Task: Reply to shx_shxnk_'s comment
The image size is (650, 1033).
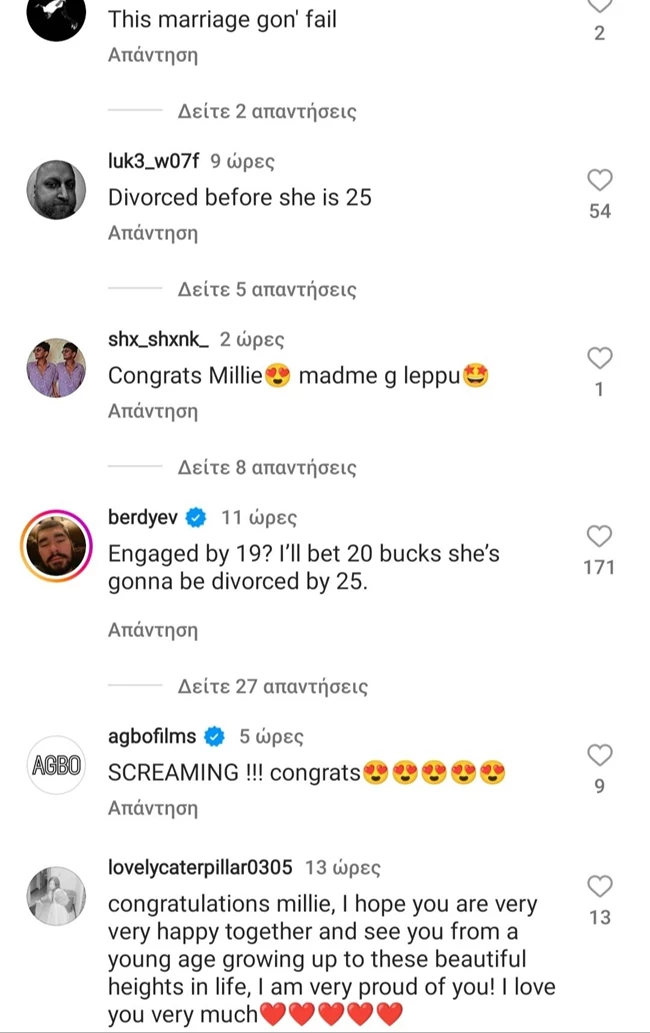Action: [153, 410]
